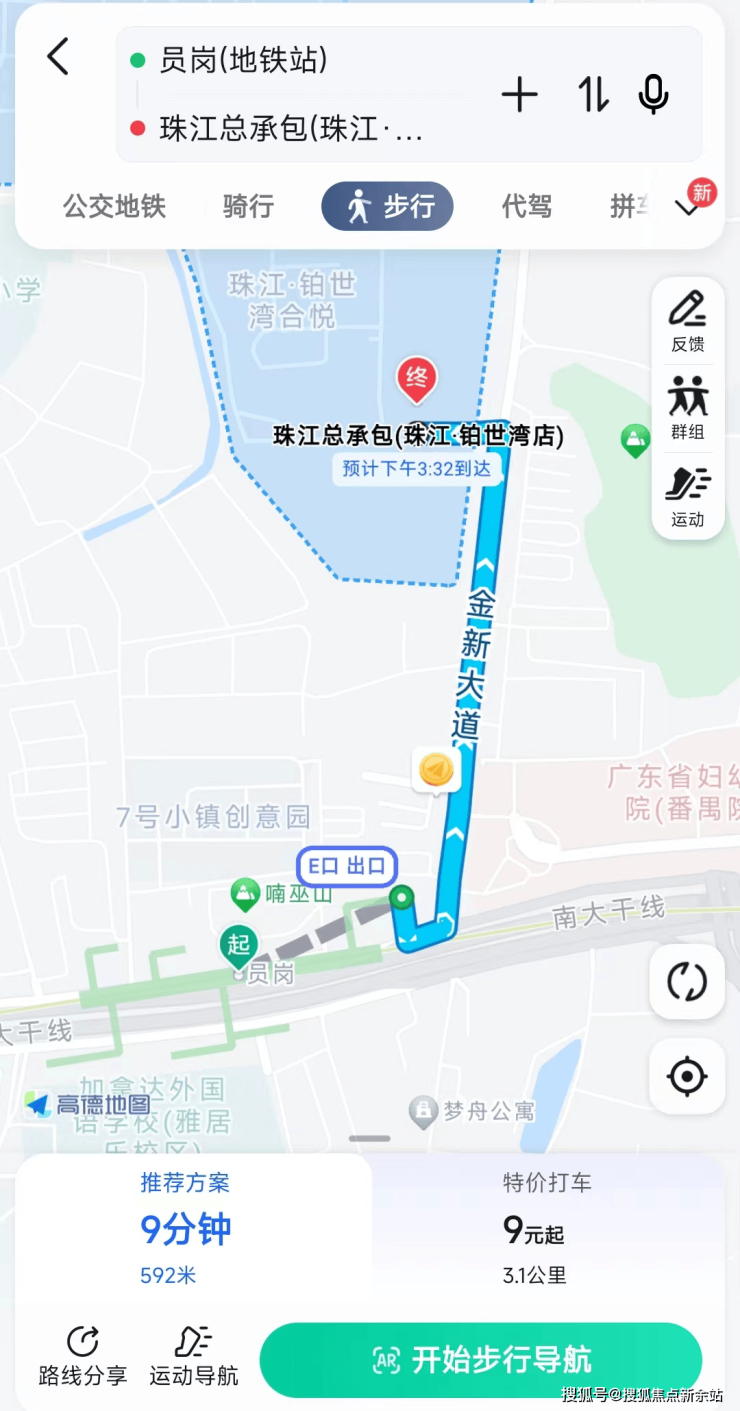Select the 步行 walking tab

click(387, 207)
